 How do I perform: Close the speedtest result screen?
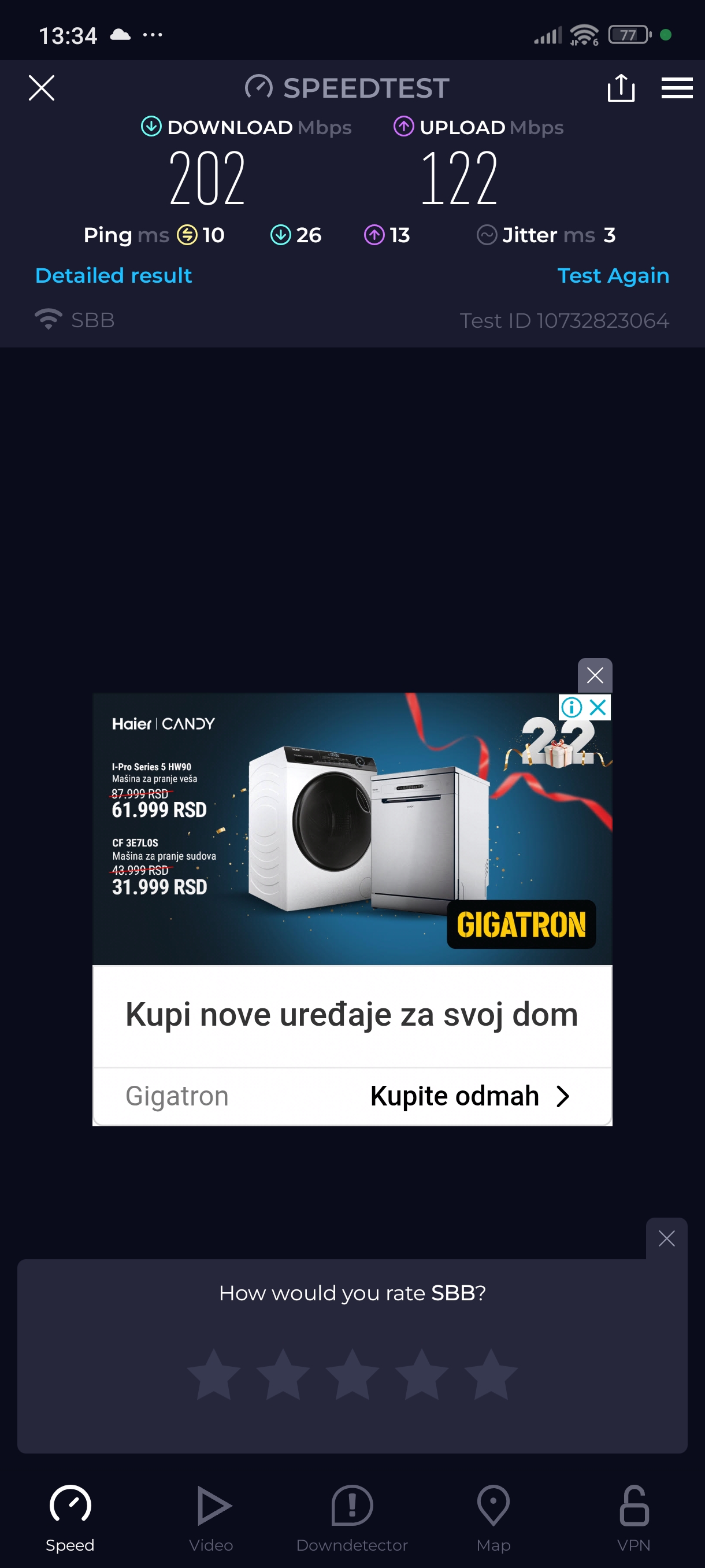(x=42, y=88)
